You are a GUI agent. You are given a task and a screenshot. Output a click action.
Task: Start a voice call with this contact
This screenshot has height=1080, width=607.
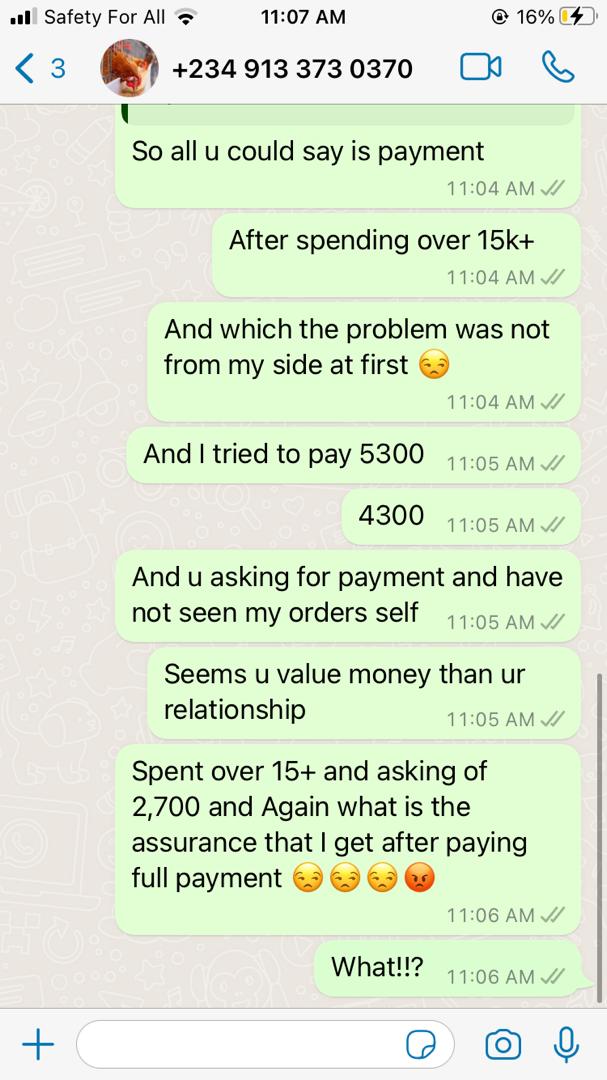[x=557, y=67]
